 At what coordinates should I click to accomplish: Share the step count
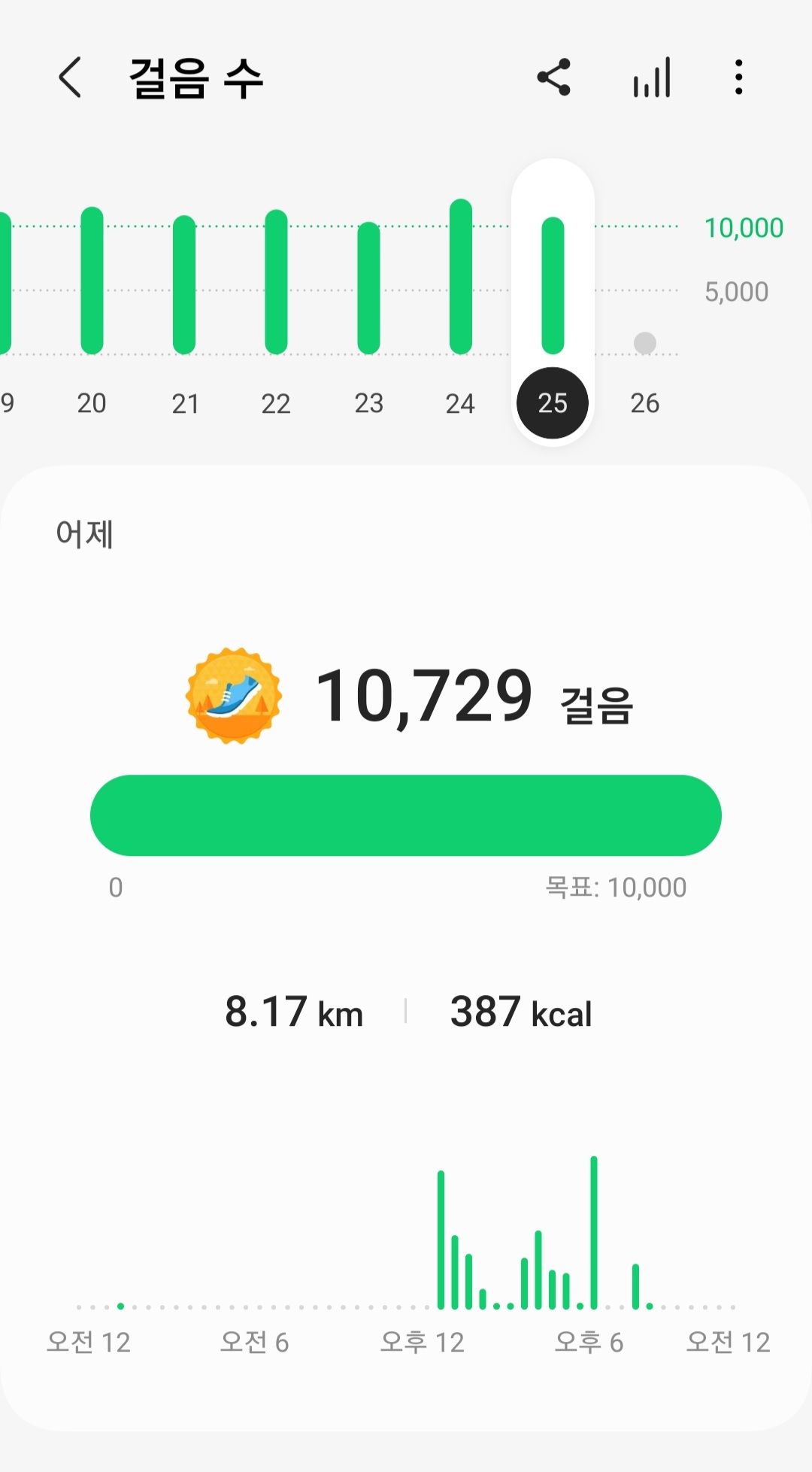coord(554,77)
